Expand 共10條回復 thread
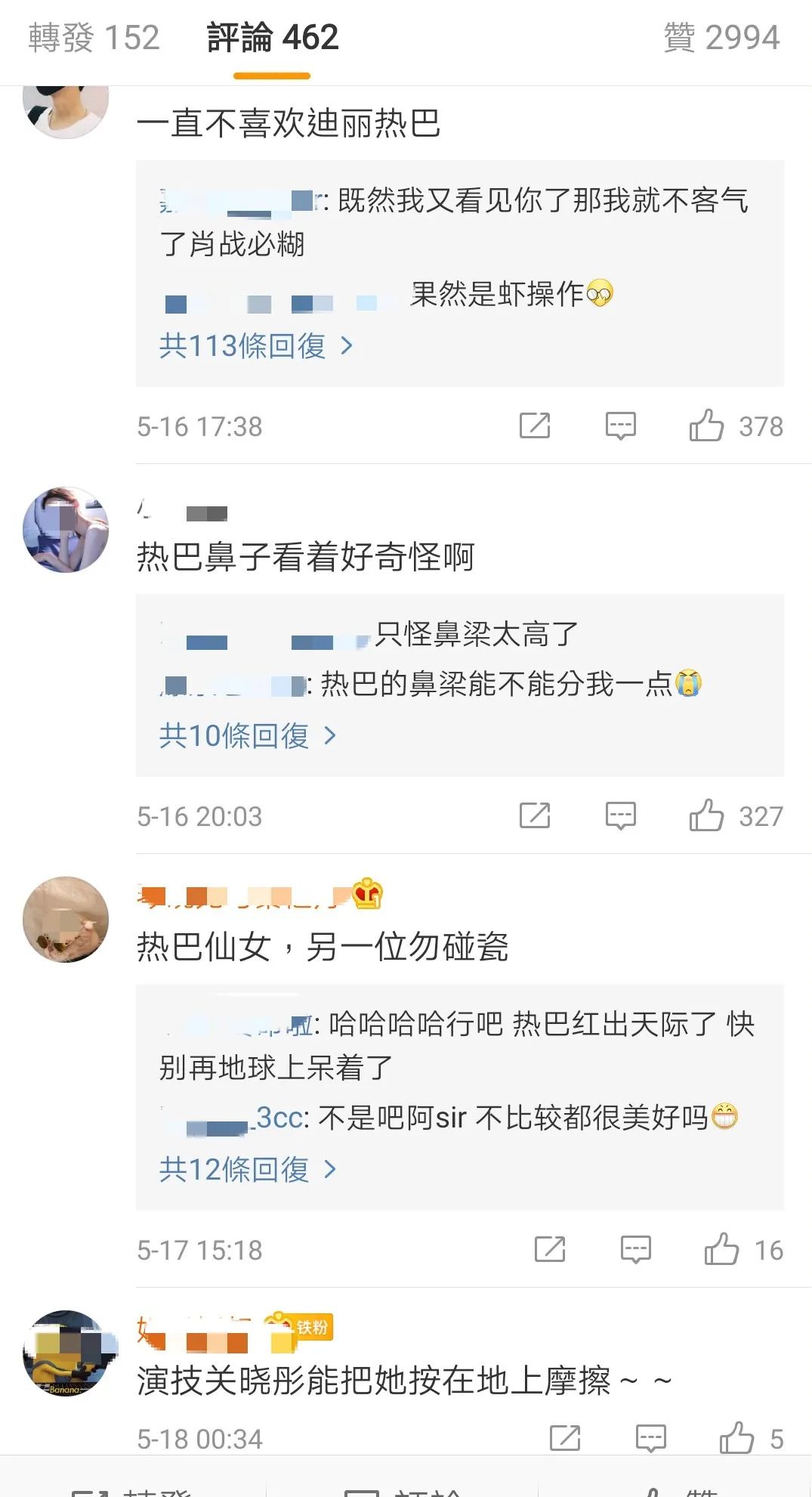Viewport: 812px width, 1497px height. point(247,735)
